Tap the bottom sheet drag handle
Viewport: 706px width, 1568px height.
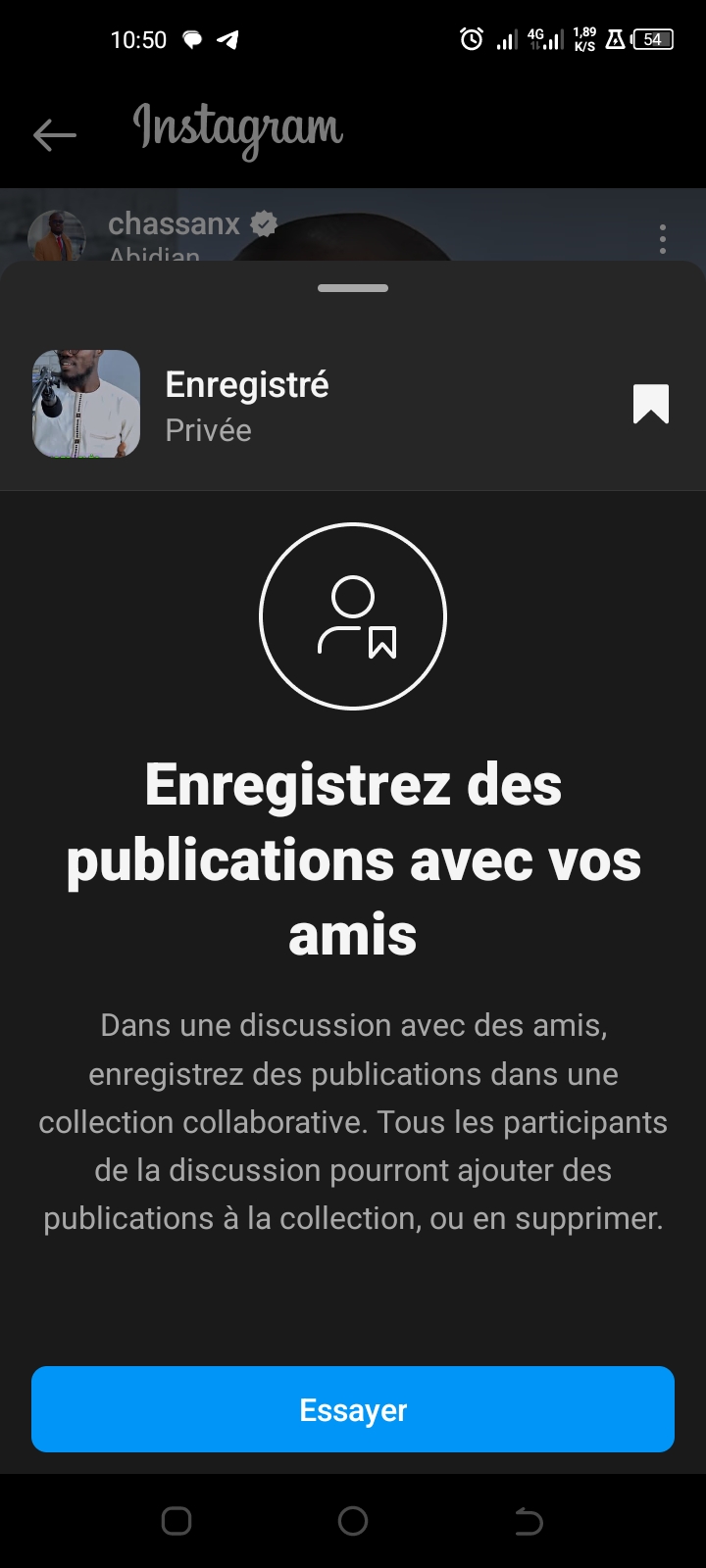(353, 288)
